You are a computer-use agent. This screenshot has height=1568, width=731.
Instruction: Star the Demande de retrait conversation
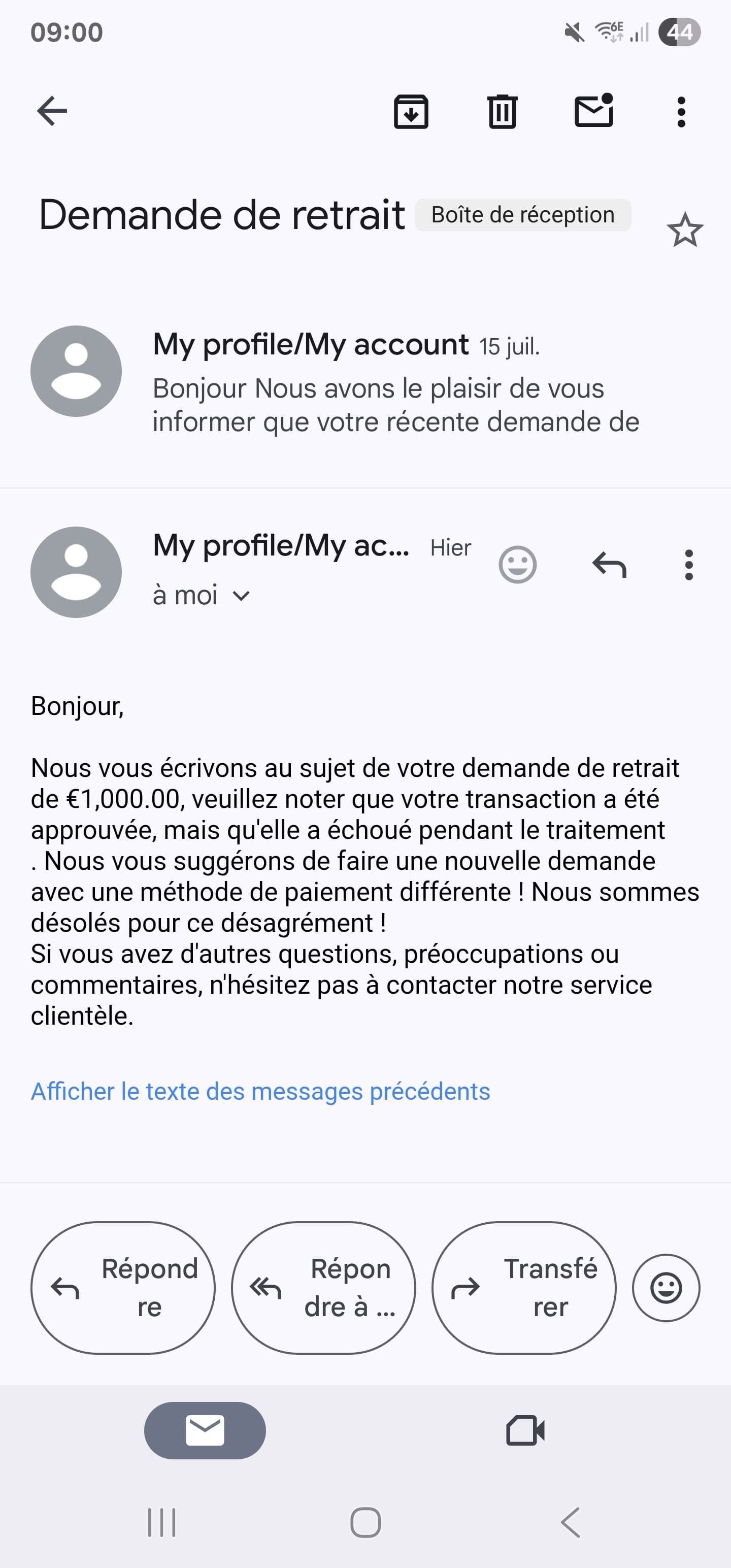tap(685, 230)
